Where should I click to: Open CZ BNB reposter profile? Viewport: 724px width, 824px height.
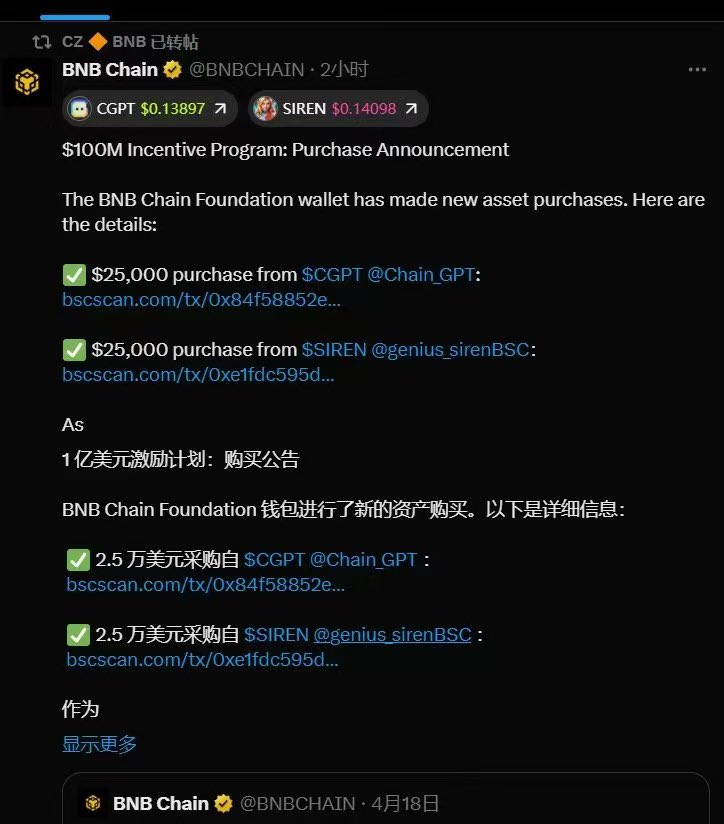pos(104,42)
